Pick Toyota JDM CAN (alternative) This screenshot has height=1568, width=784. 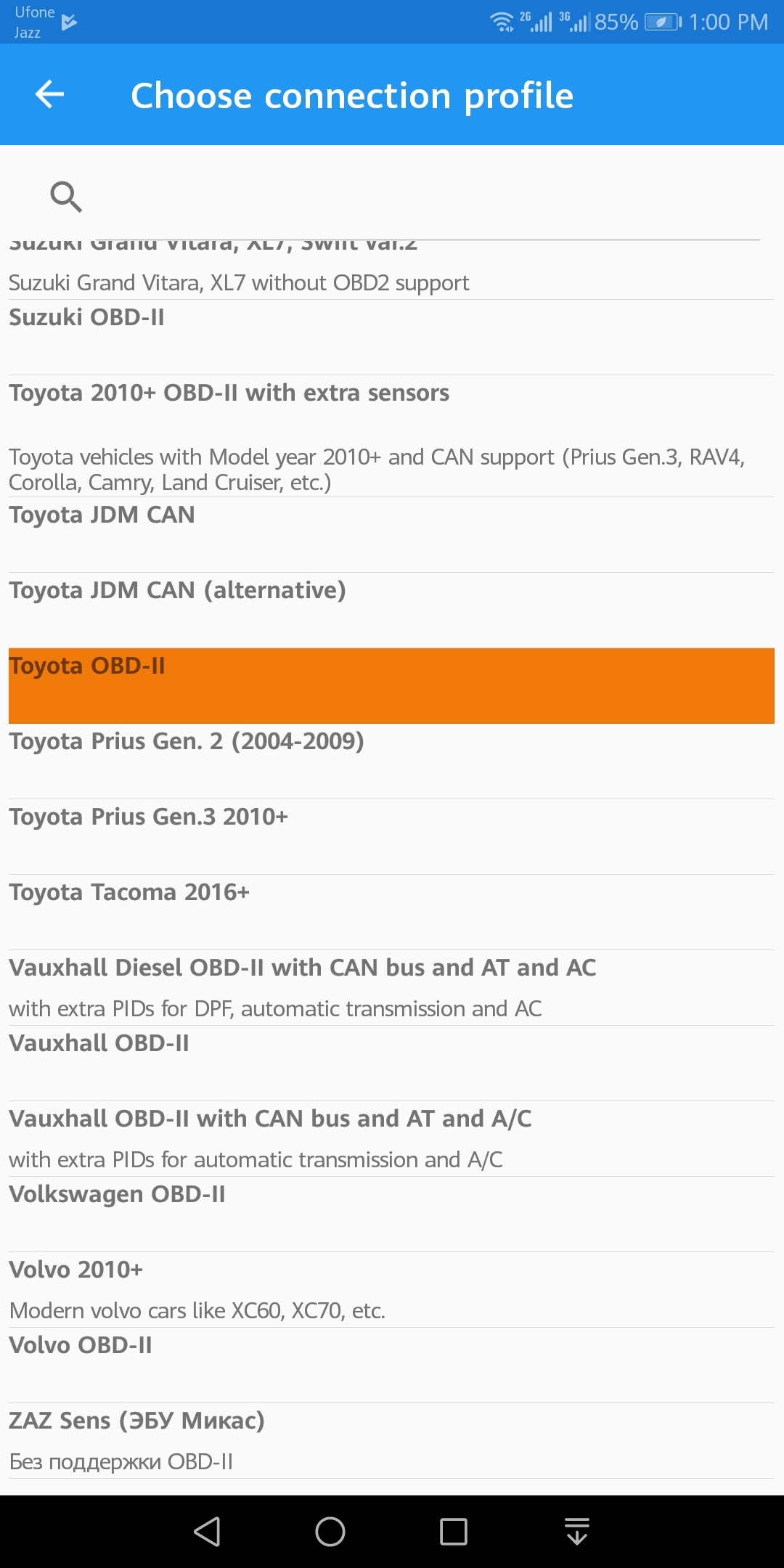pos(392,611)
